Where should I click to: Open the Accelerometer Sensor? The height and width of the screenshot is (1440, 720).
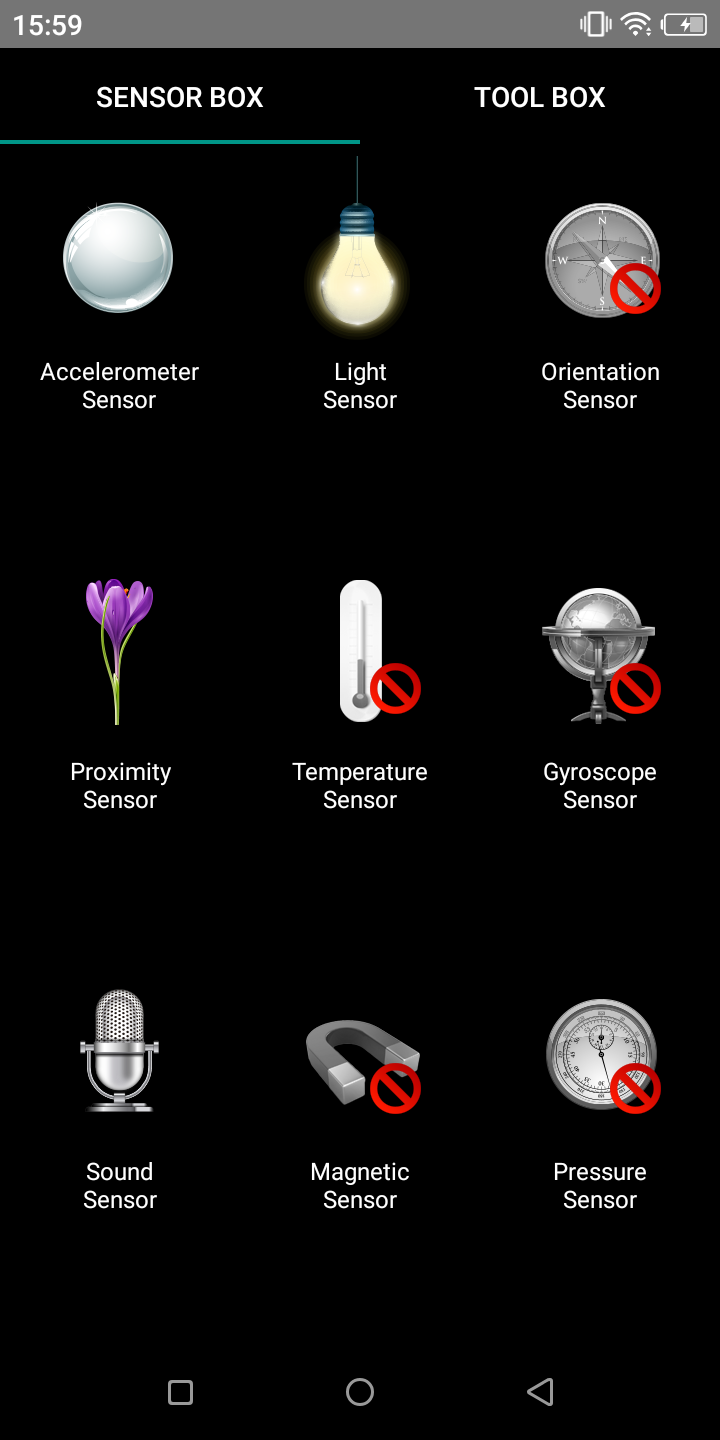click(x=119, y=259)
